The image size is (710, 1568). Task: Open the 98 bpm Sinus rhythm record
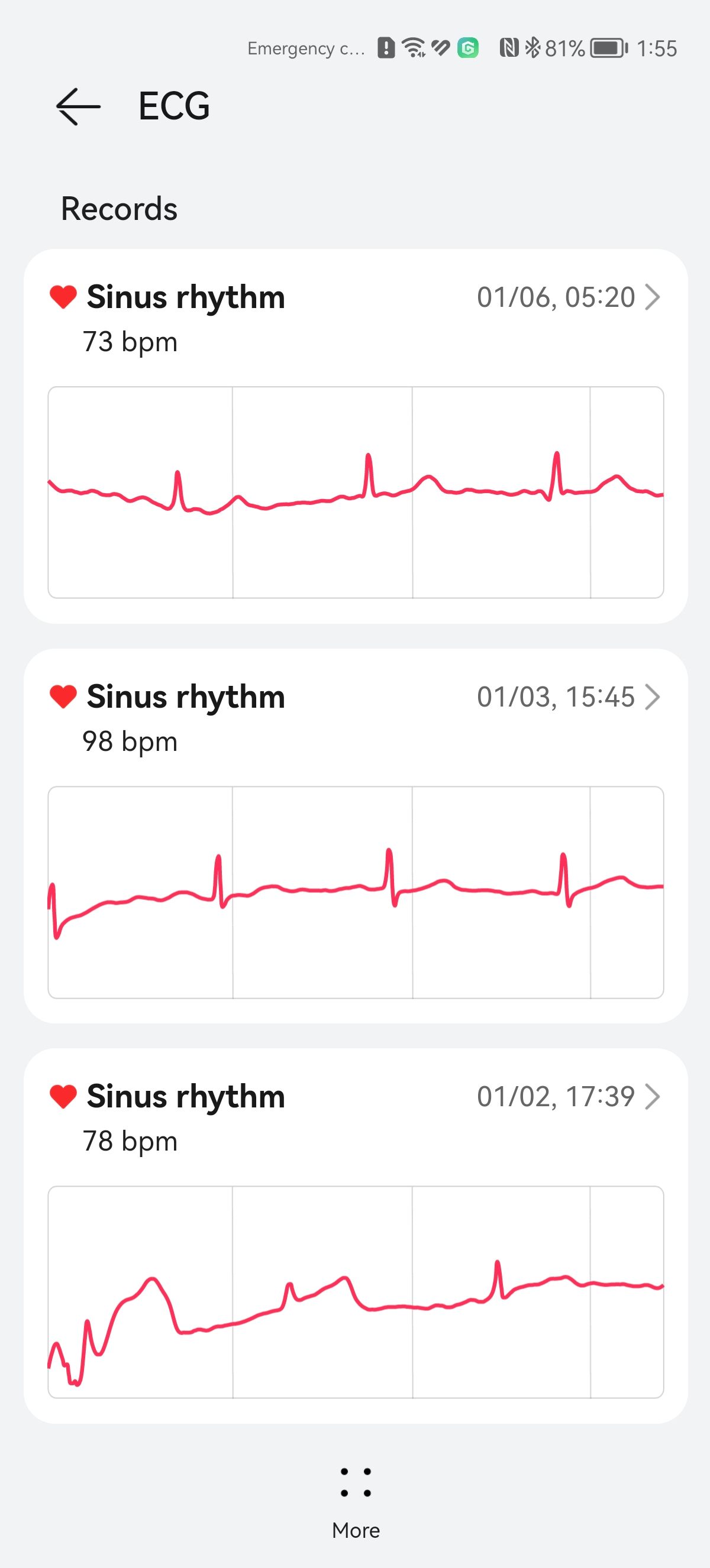pos(356,836)
